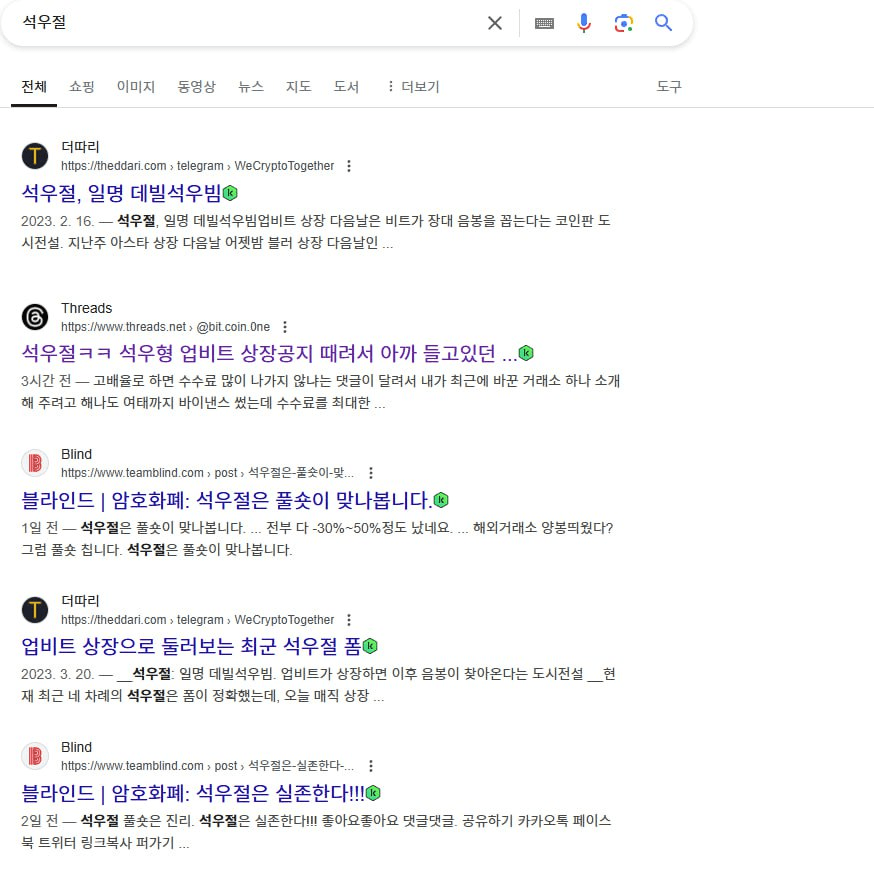Clear the search query with the X
Image resolution: width=874 pixels, height=871 pixels.
tap(494, 23)
